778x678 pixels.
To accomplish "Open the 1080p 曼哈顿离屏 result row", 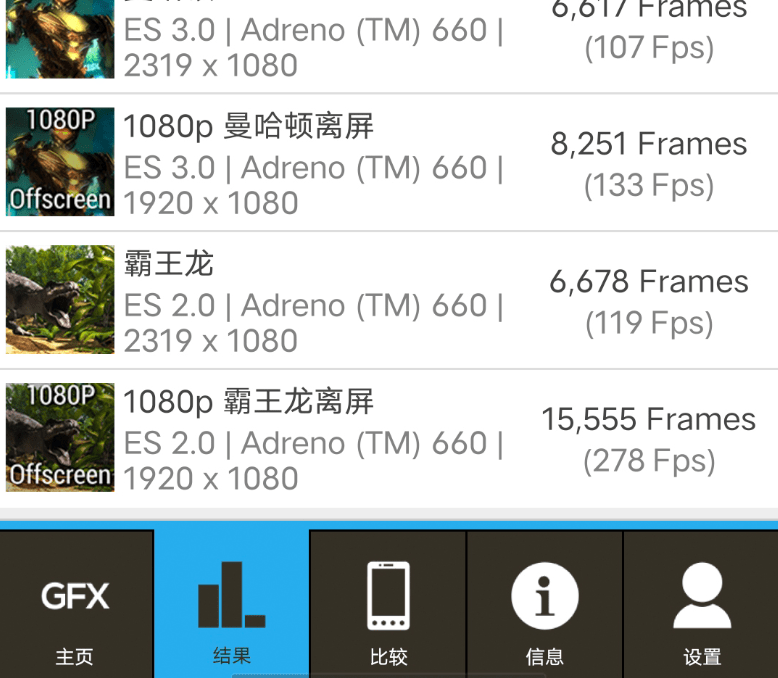I will pos(389,163).
